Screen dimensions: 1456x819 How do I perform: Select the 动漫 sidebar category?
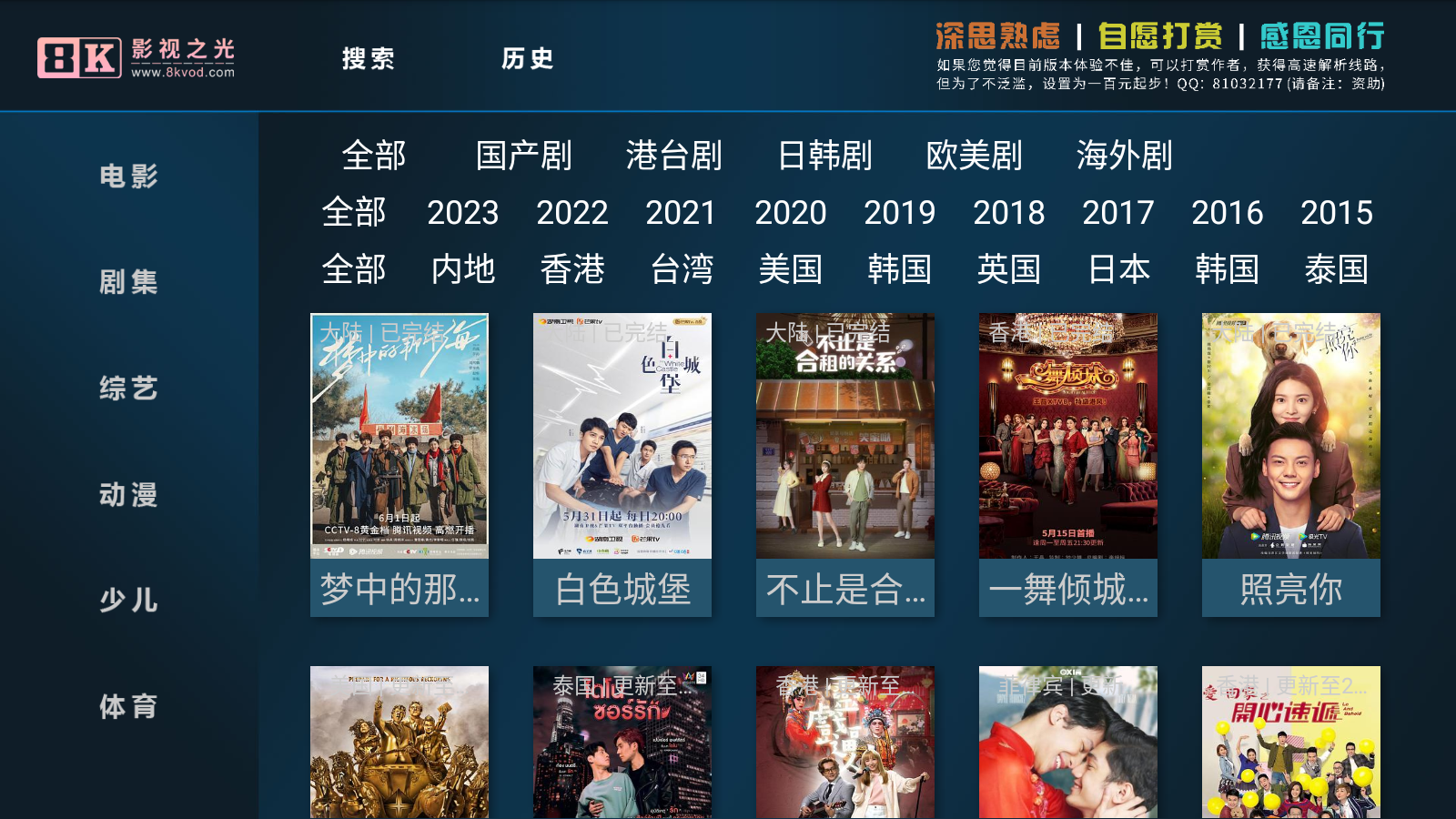tap(128, 495)
